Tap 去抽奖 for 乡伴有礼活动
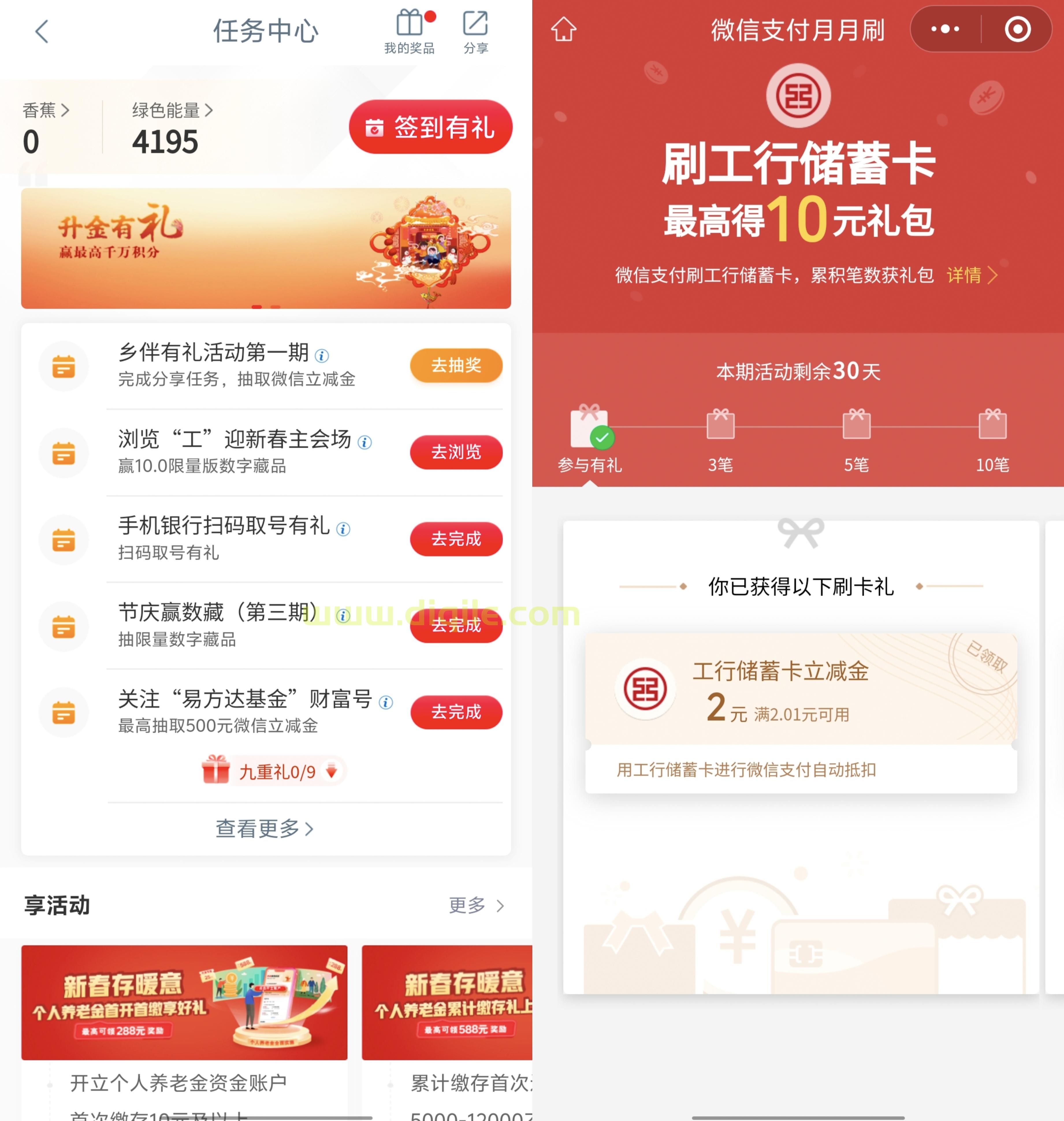Screen dimensions: 1064x1121 [x=456, y=365]
